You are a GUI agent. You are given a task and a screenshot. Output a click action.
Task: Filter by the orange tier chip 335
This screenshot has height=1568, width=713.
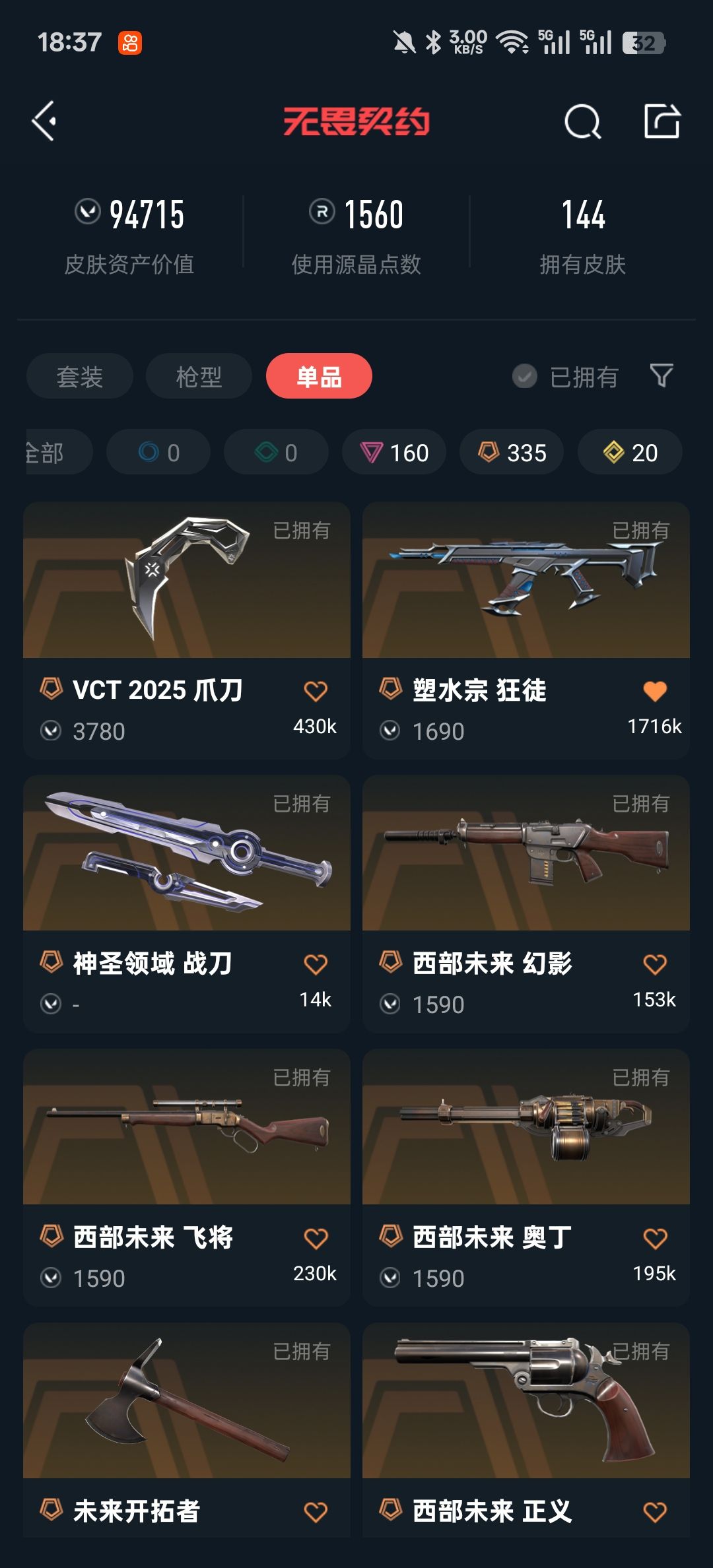[512, 452]
